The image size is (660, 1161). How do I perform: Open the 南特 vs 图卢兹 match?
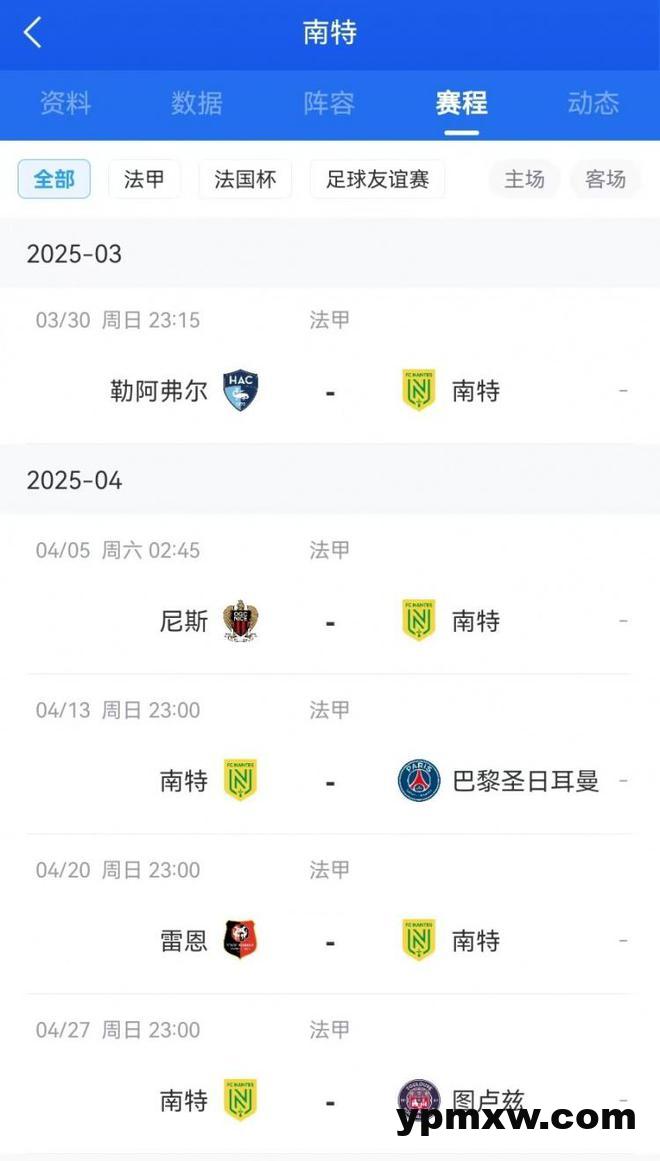[329, 1100]
